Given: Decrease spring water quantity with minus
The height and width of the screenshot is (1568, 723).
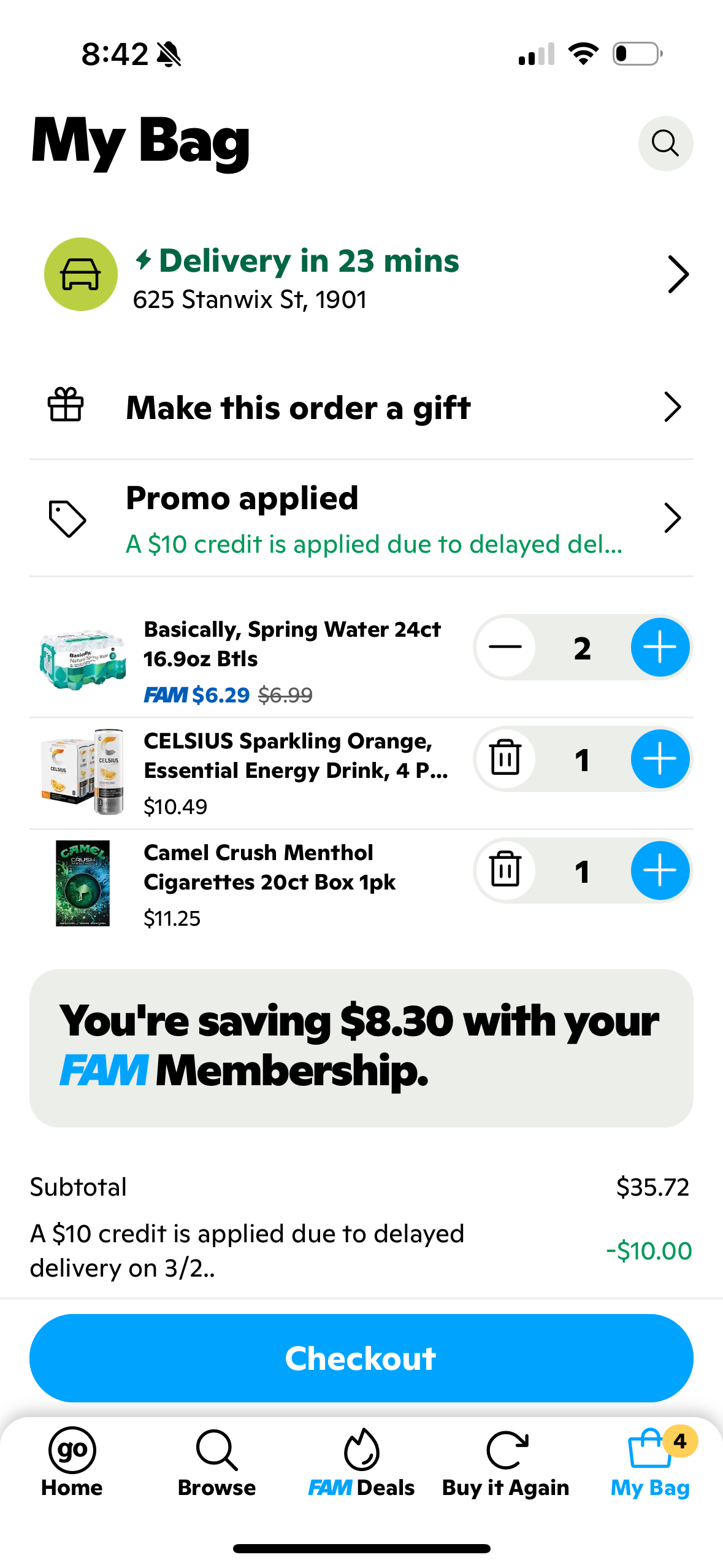Looking at the screenshot, I should [505, 647].
